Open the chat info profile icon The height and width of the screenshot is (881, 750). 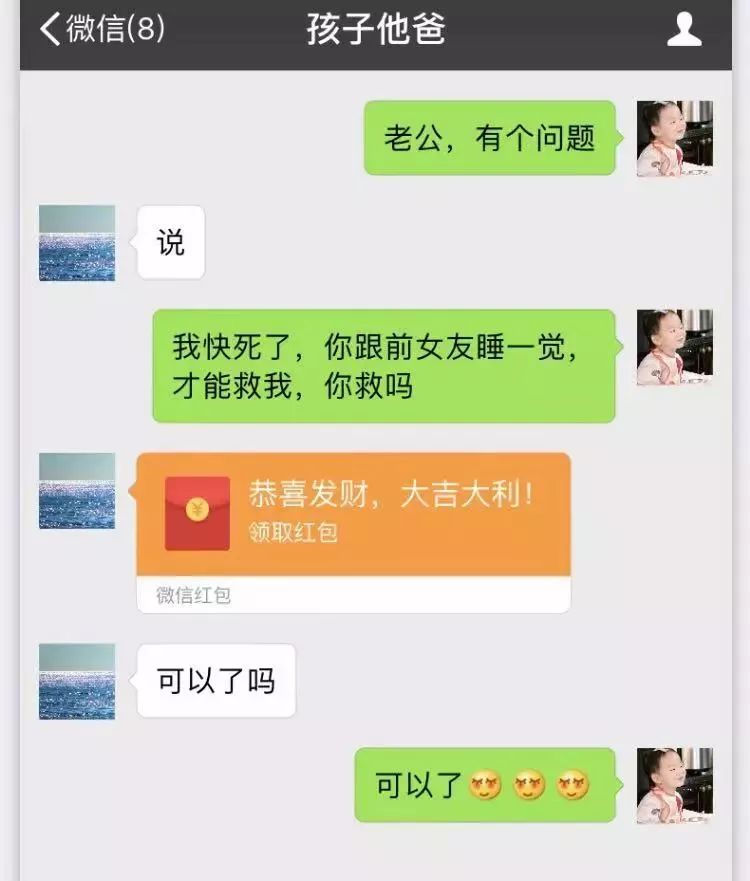(x=684, y=30)
